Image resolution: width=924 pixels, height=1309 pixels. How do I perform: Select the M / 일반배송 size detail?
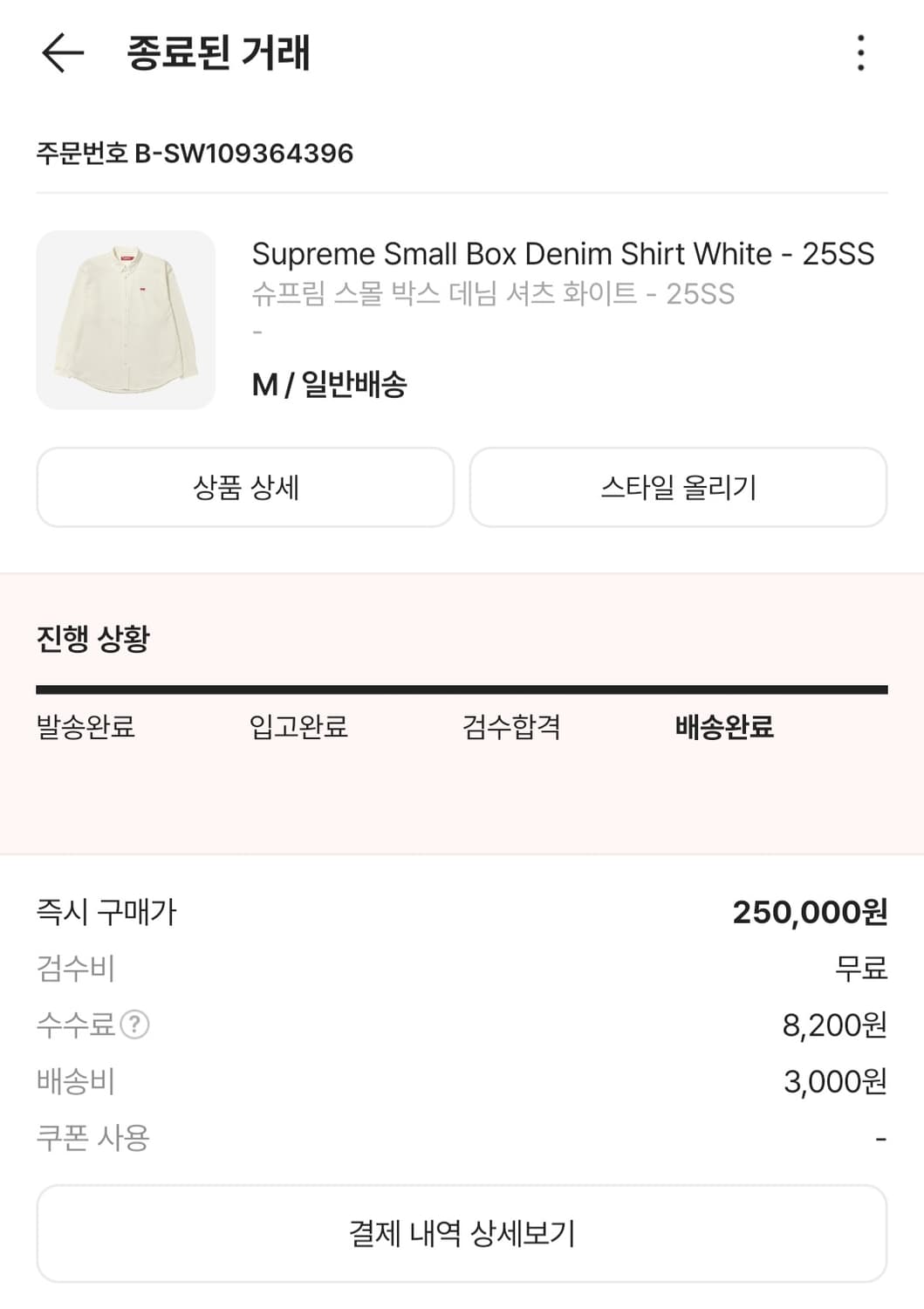pyautogui.click(x=327, y=384)
